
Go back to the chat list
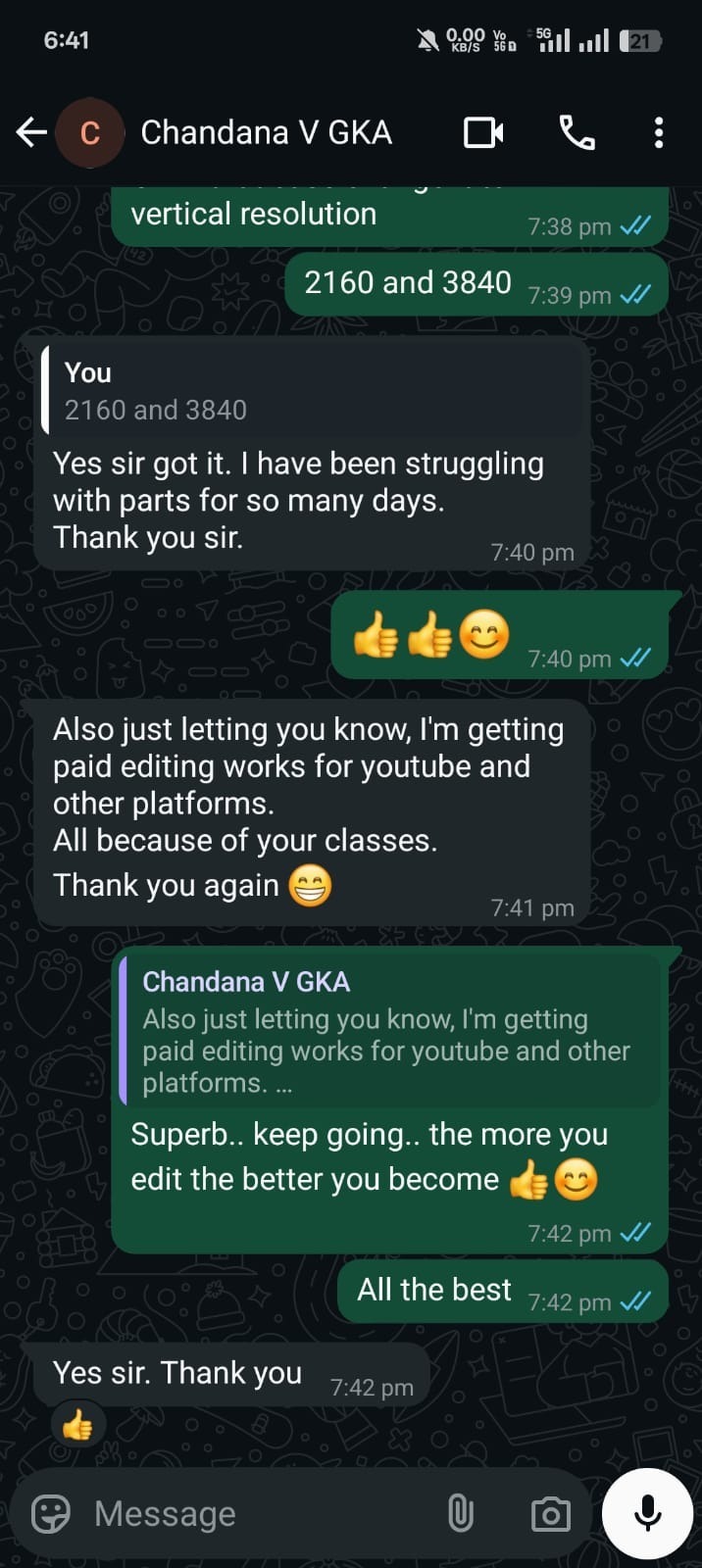click(31, 132)
